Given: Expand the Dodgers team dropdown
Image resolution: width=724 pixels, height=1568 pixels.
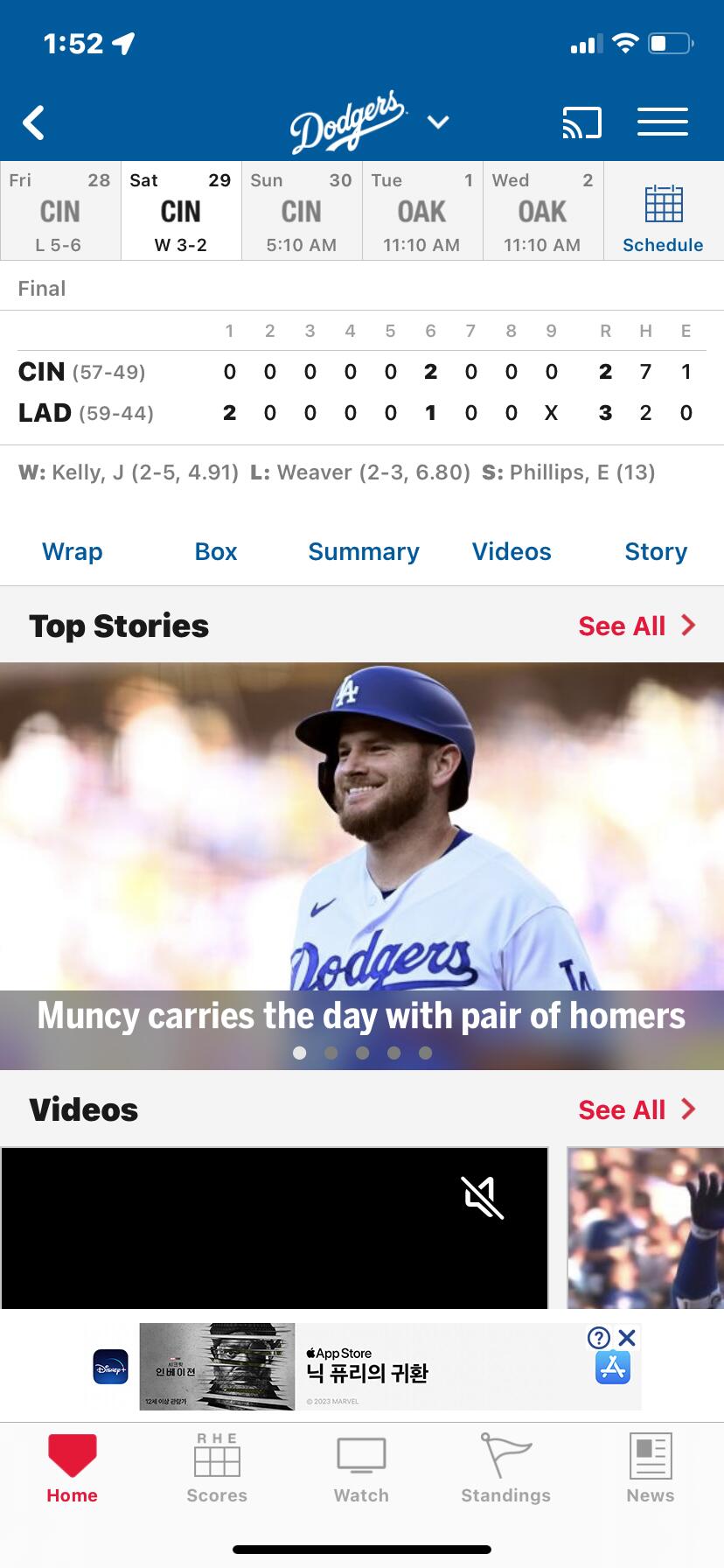Looking at the screenshot, I should click(x=438, y=122).
